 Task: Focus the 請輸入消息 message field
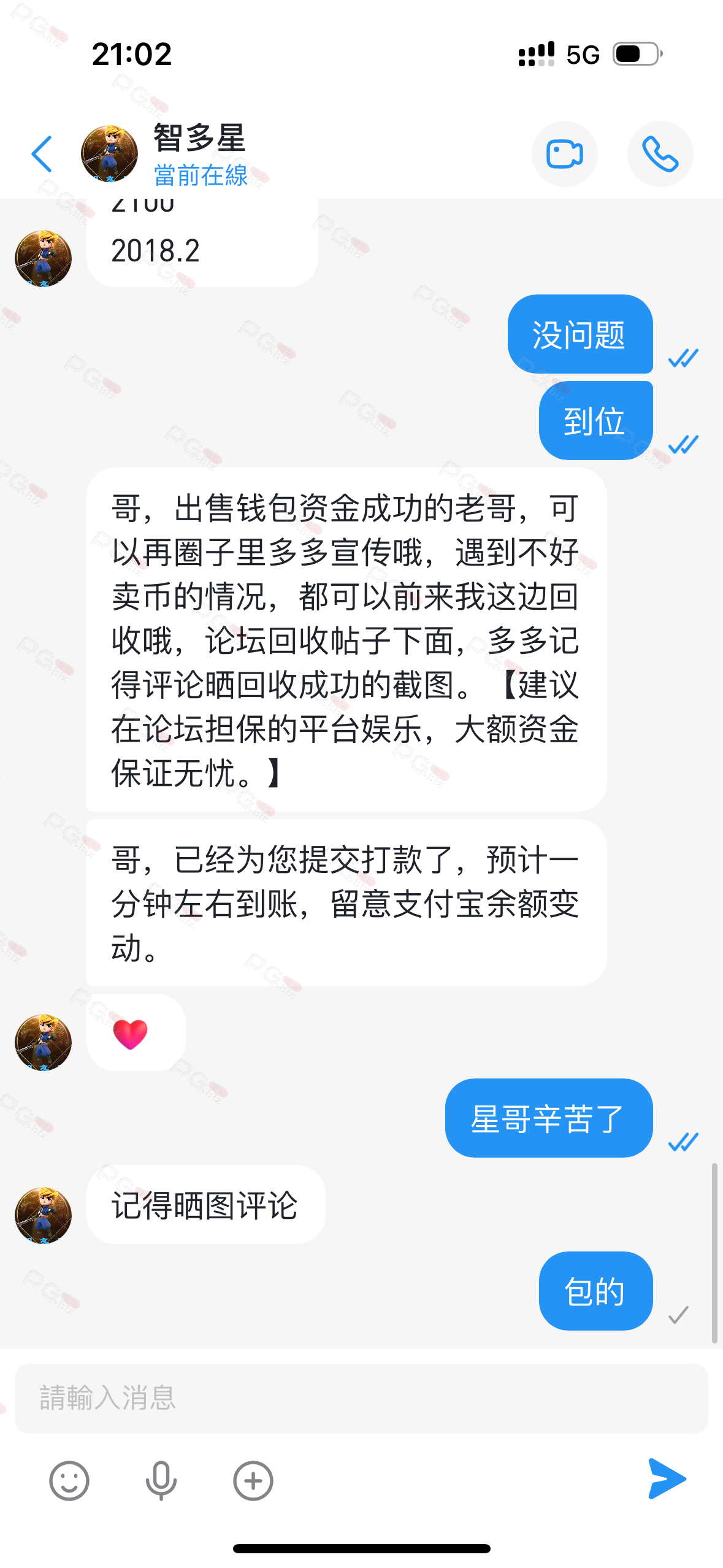pyautogui.click(x=361, y=1399)
